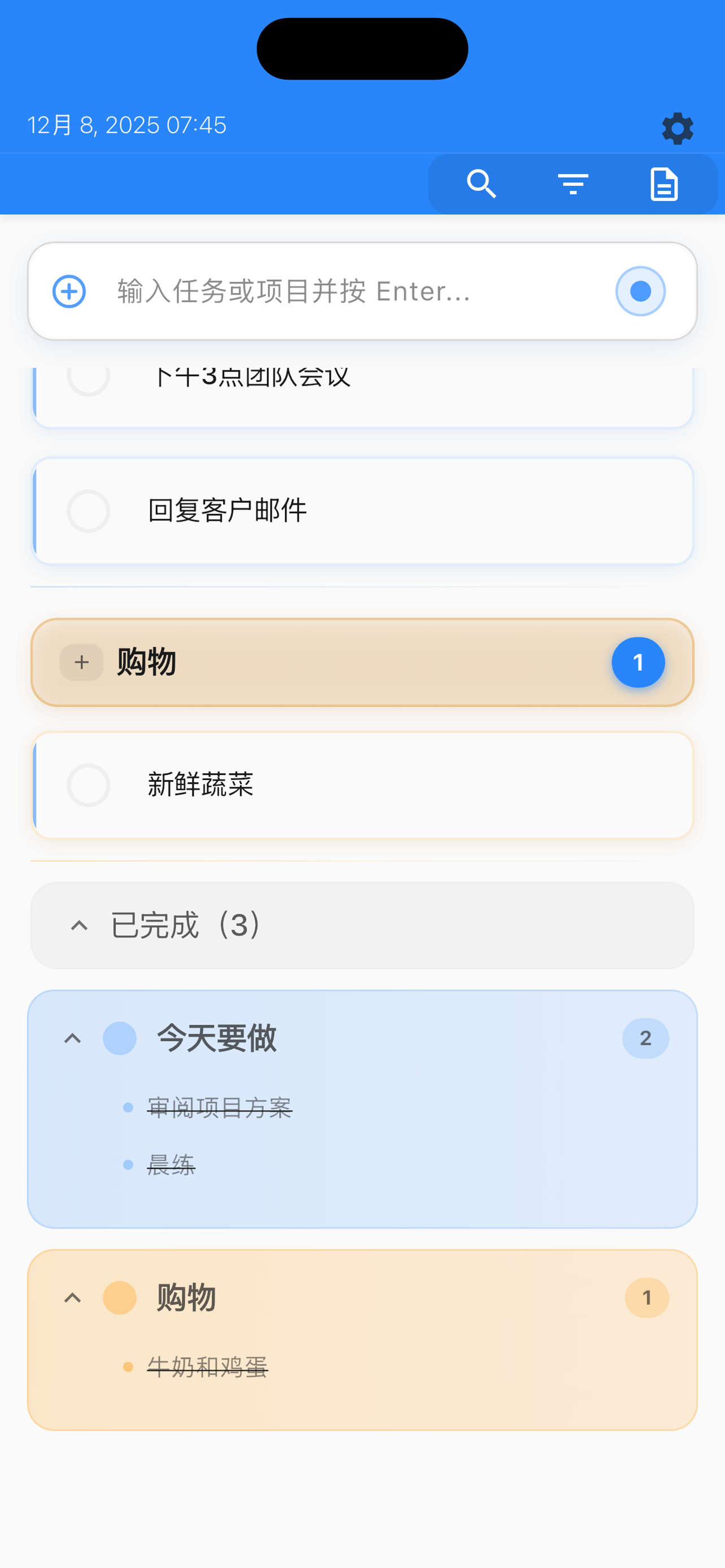Open the settings gear
Image resolution: width=725 pixels, height=1568 pixels.
point(677,129)
